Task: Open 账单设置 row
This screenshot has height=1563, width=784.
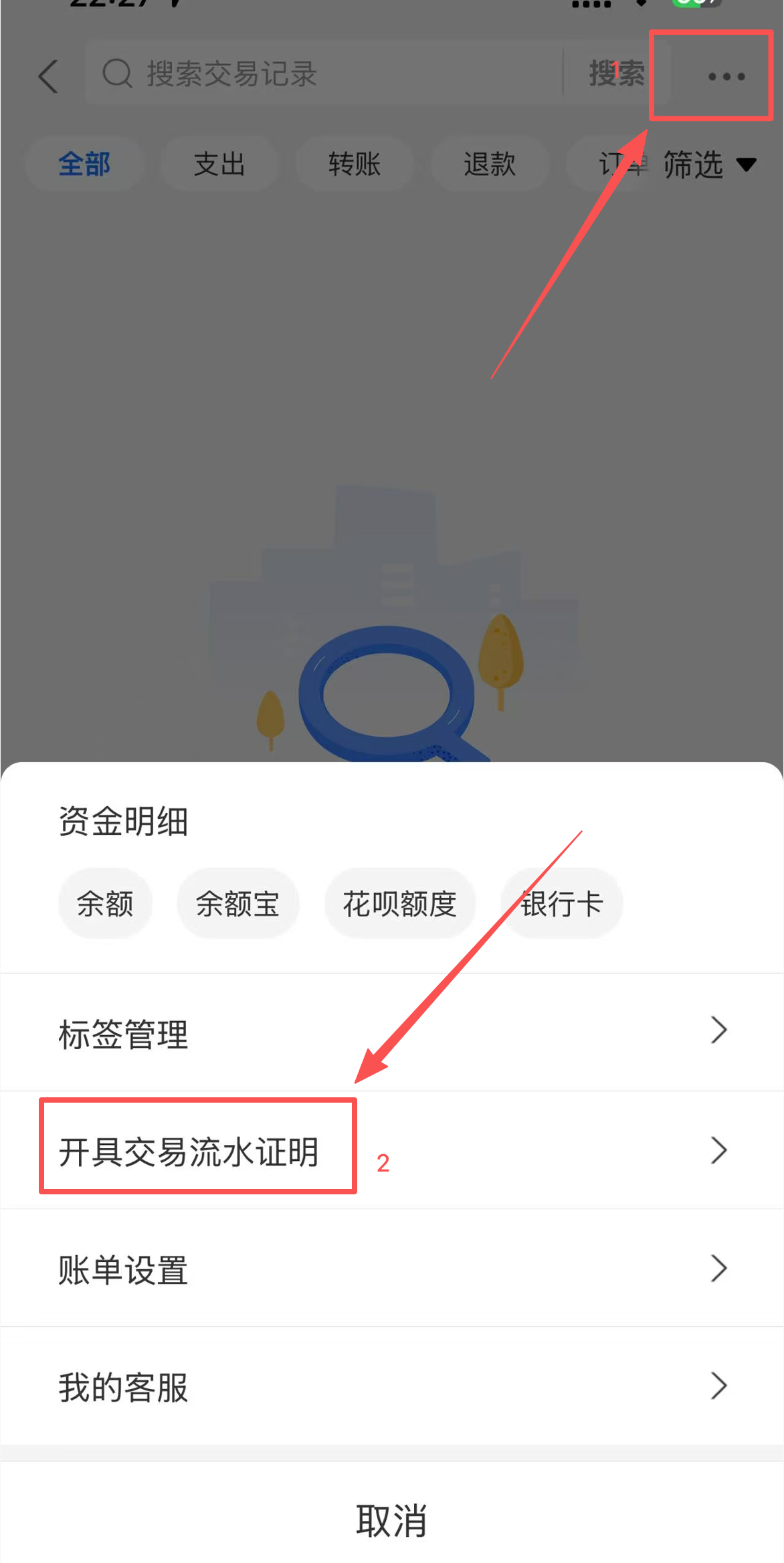Action: (x=391, y=1269)
